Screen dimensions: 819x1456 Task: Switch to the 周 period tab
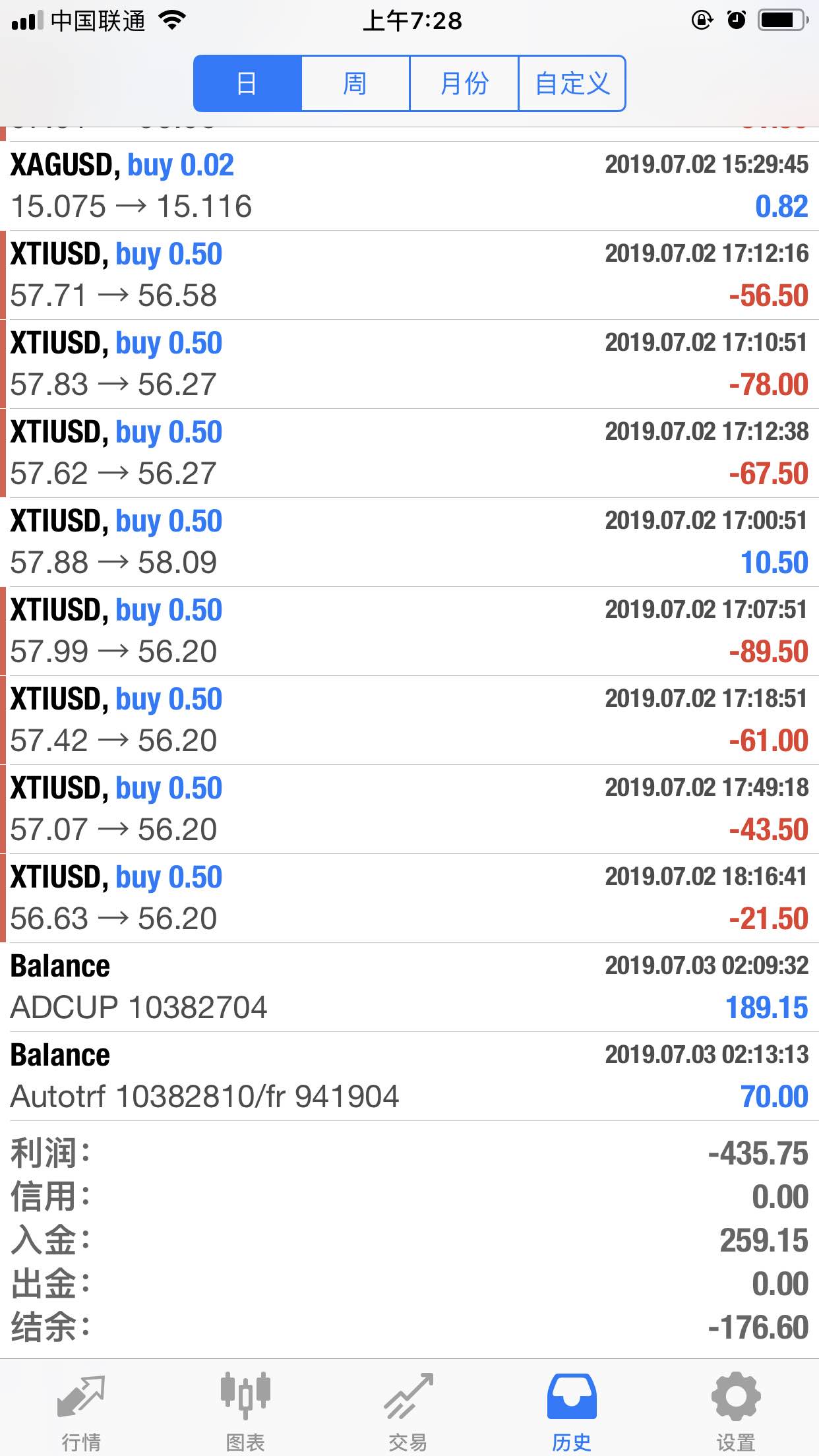tap(355, 84)
